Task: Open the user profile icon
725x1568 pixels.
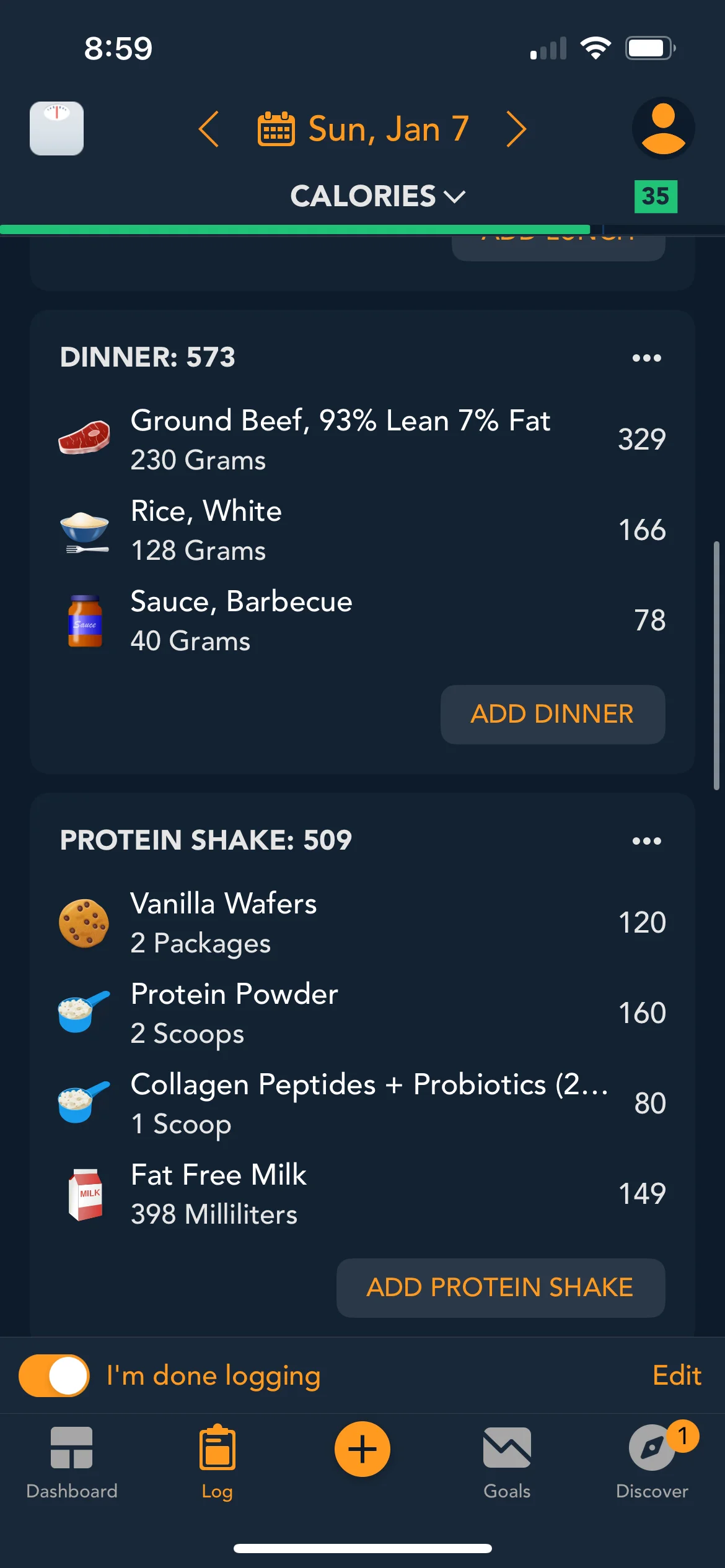Action: [663, 128]
